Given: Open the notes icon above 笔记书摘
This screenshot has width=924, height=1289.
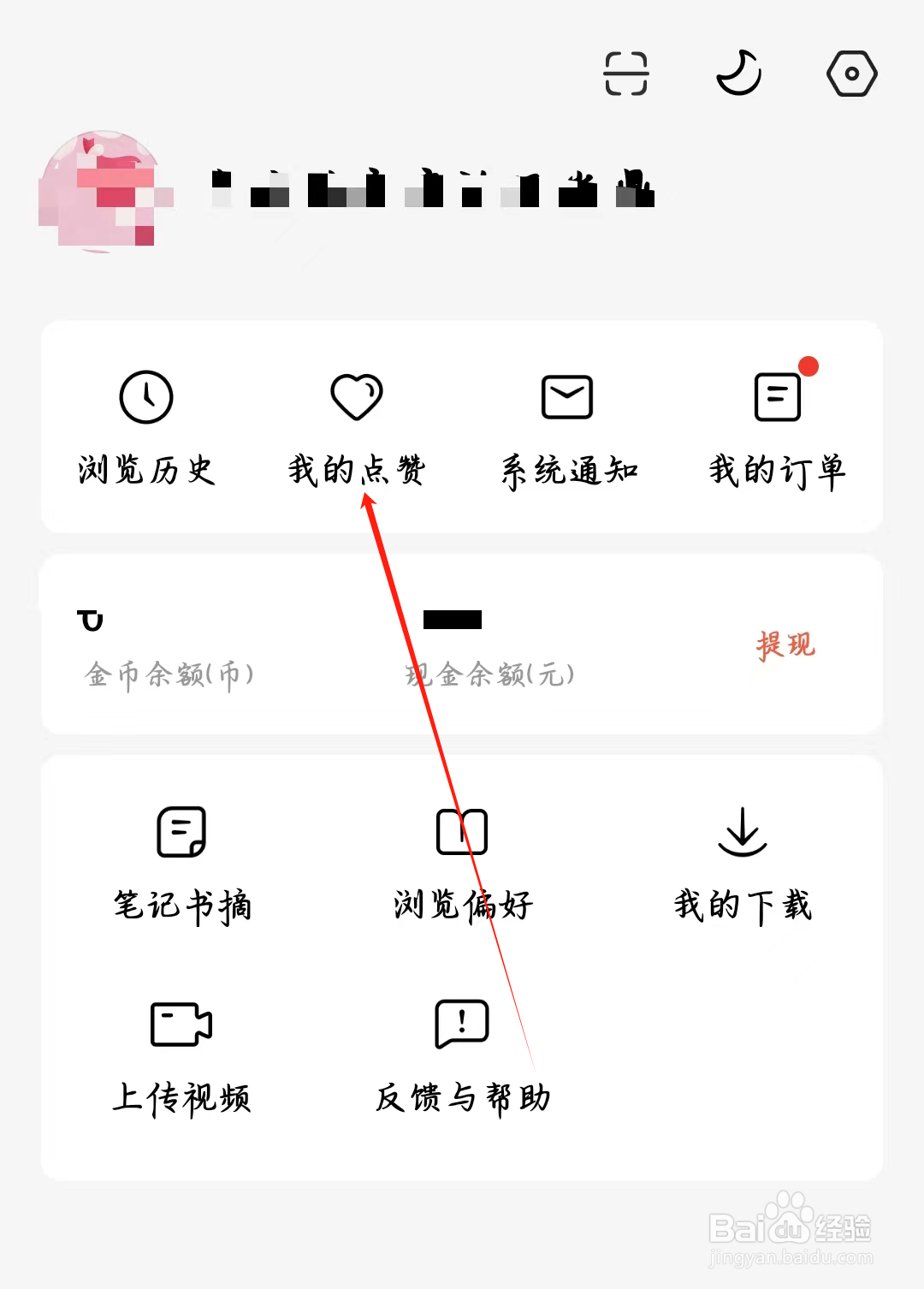Looking at the screenshot, I should click(182, 831).
